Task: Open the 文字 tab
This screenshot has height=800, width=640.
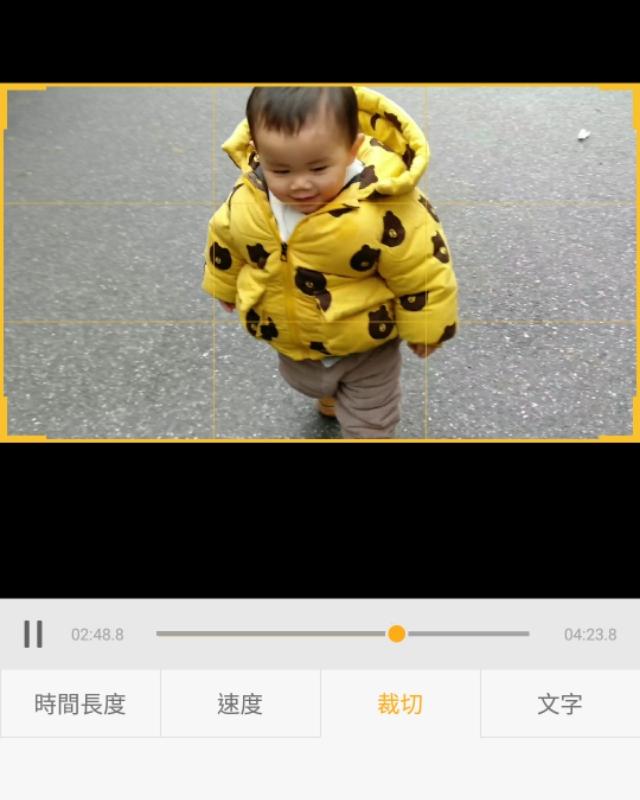Action: point(560,704)
